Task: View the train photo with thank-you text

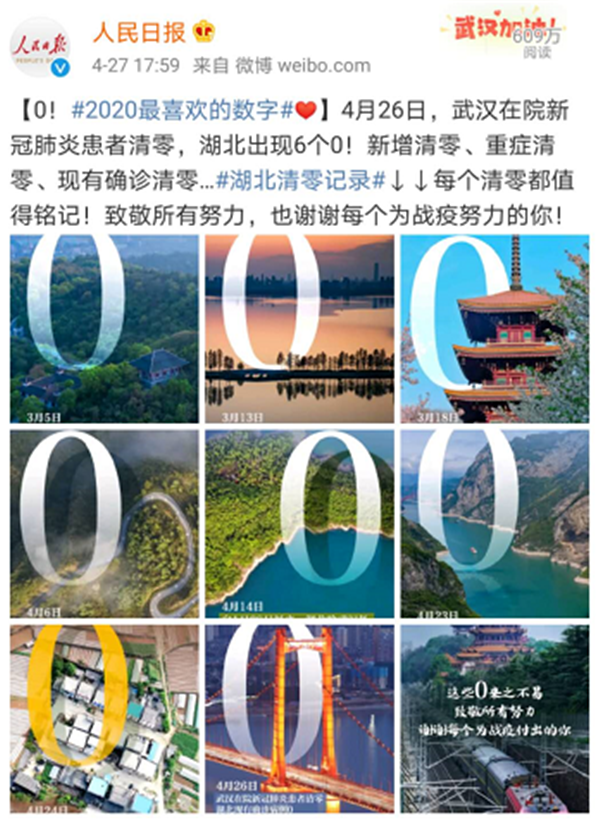Action: click(494, 718)
